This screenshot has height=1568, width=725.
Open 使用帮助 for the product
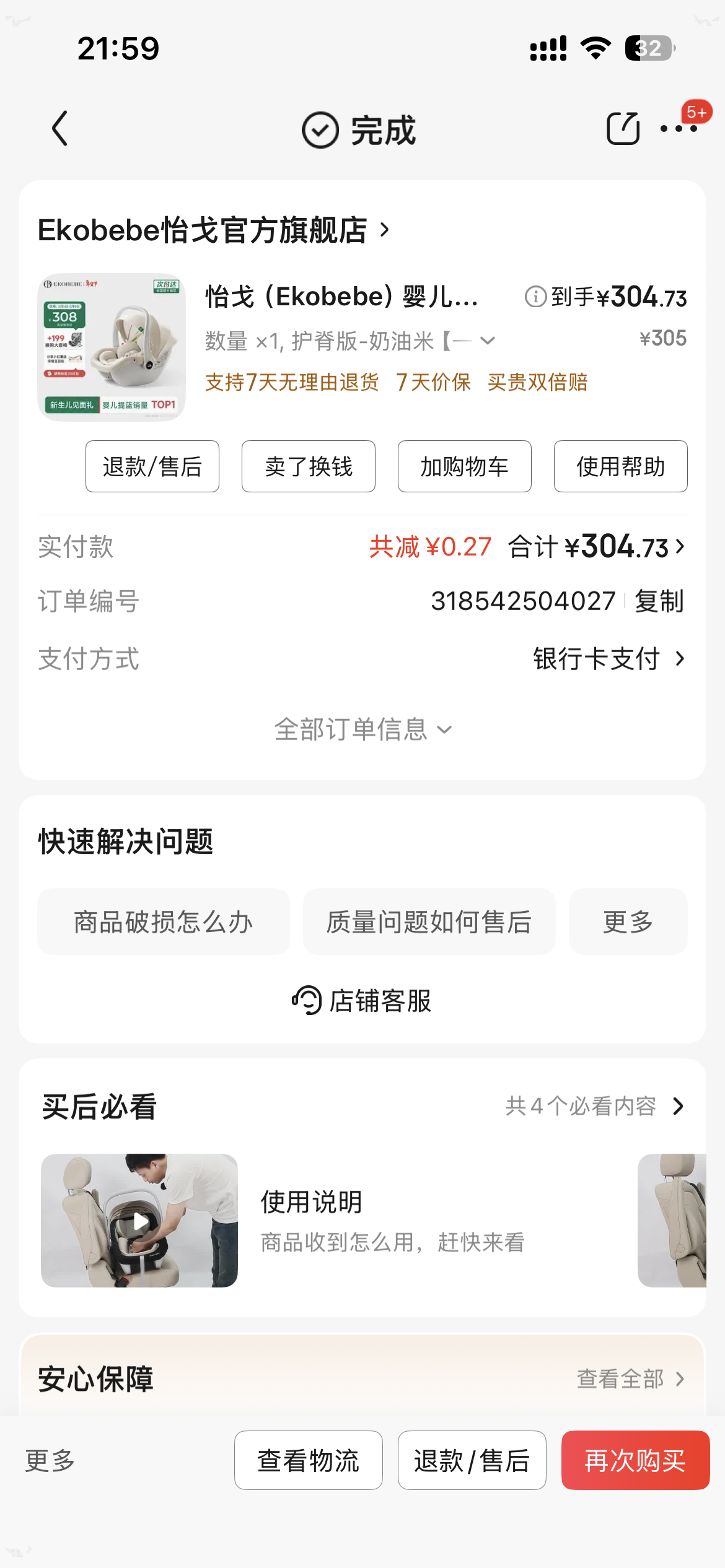click(x=620, y=466)
